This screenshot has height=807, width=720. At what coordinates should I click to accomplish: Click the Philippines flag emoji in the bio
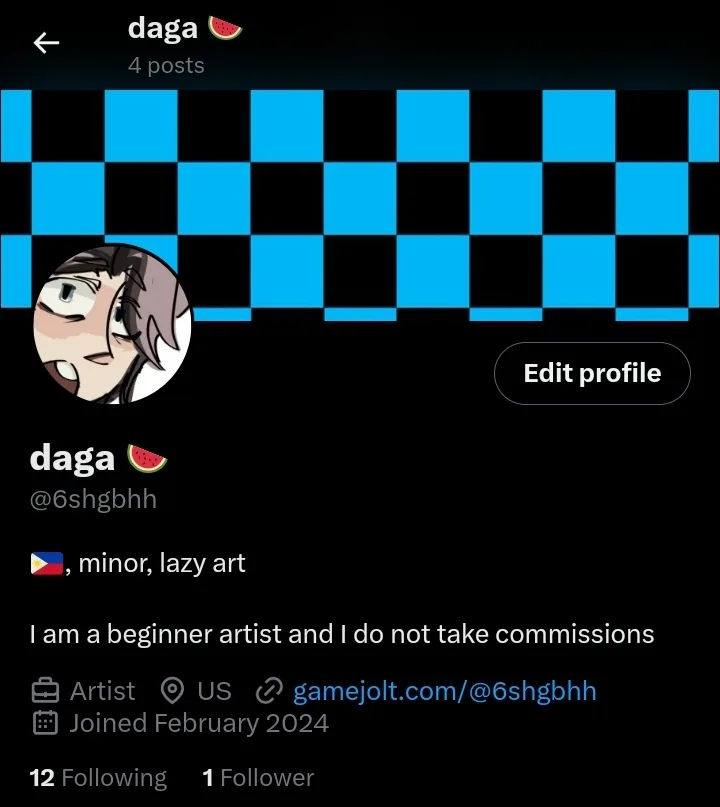coord(44,562)
